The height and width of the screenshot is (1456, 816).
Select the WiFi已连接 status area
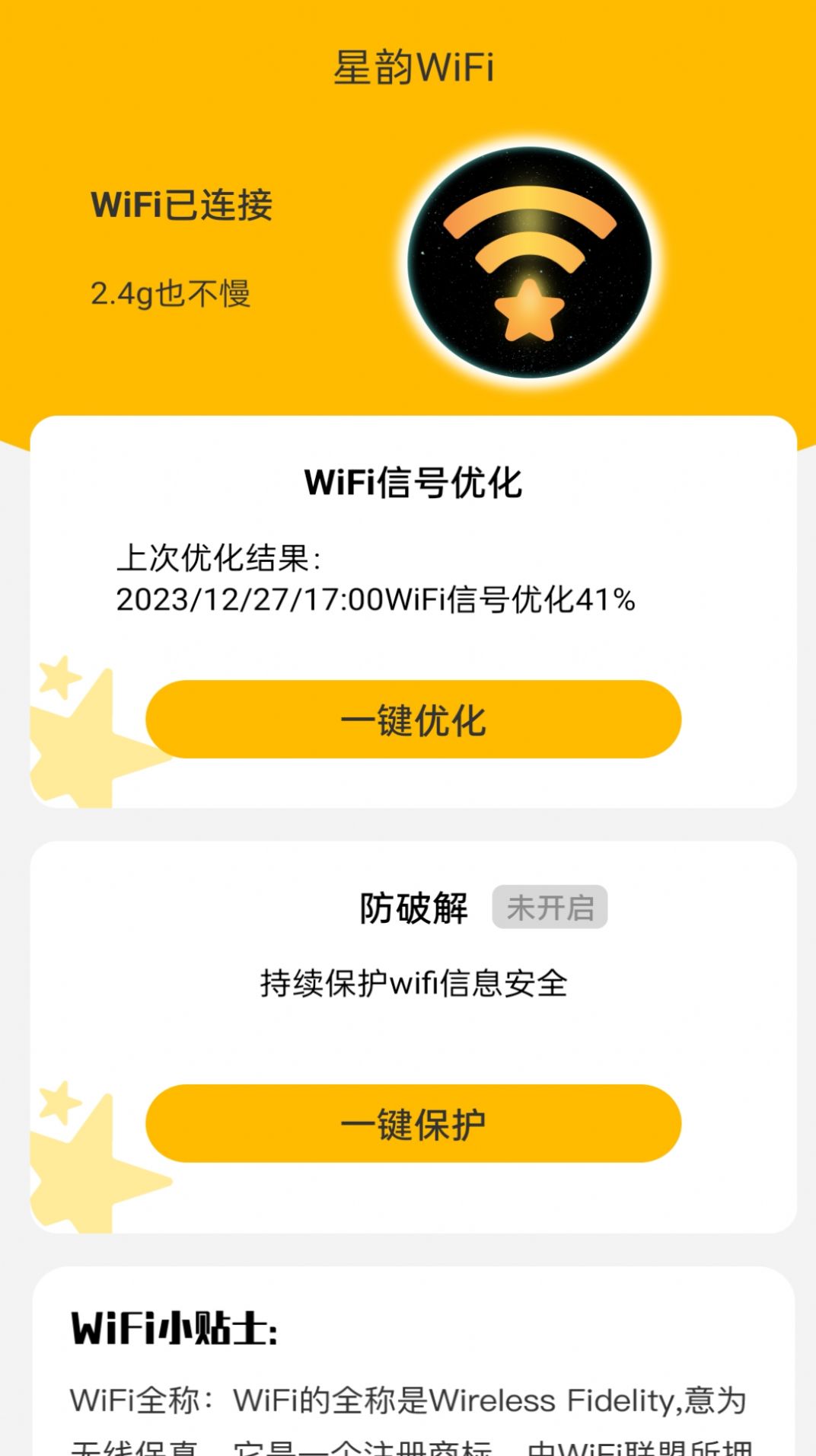coord(183,204)
